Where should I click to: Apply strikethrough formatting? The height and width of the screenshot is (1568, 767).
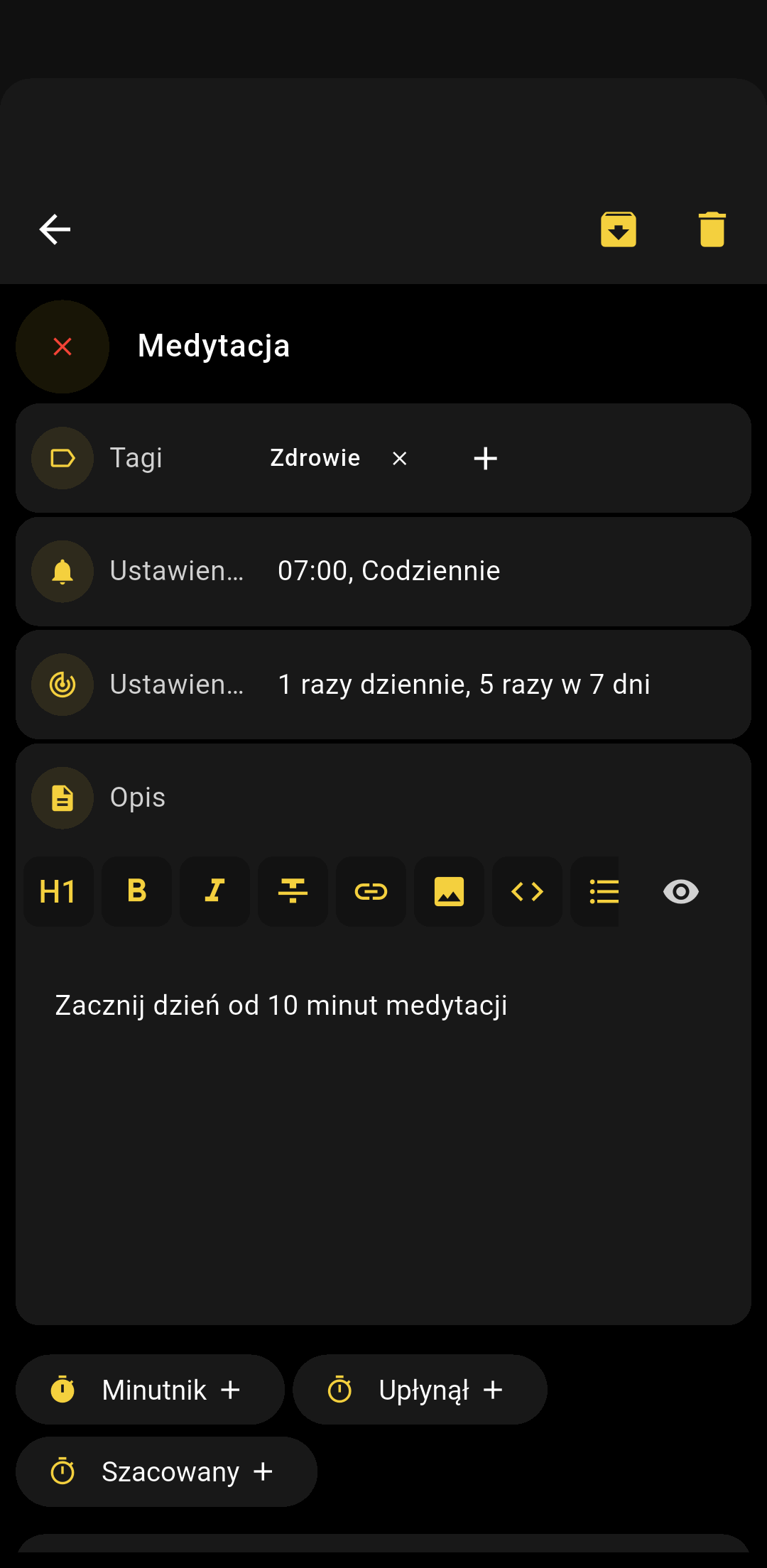tap(293, 891)
